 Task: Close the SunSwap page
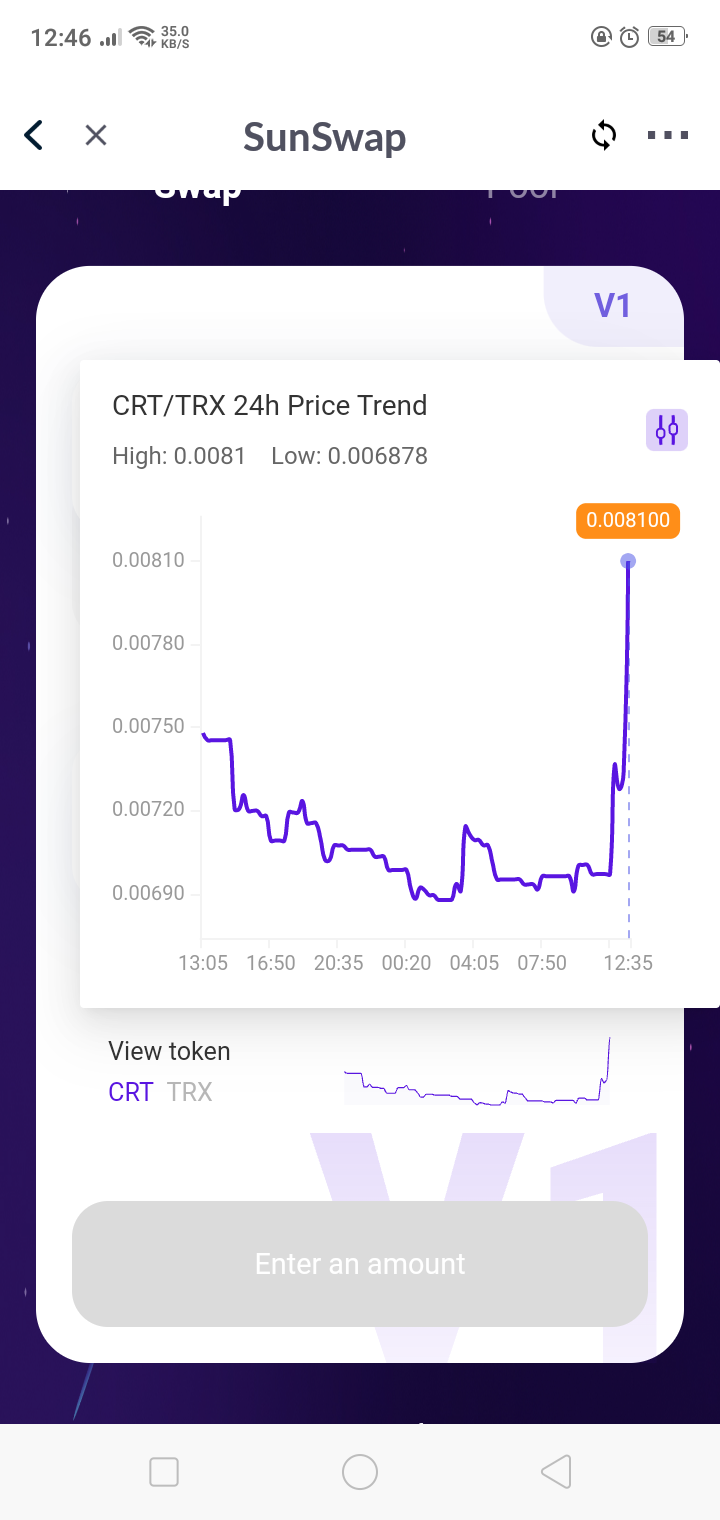pyautogui.click(x=96, y=135)
